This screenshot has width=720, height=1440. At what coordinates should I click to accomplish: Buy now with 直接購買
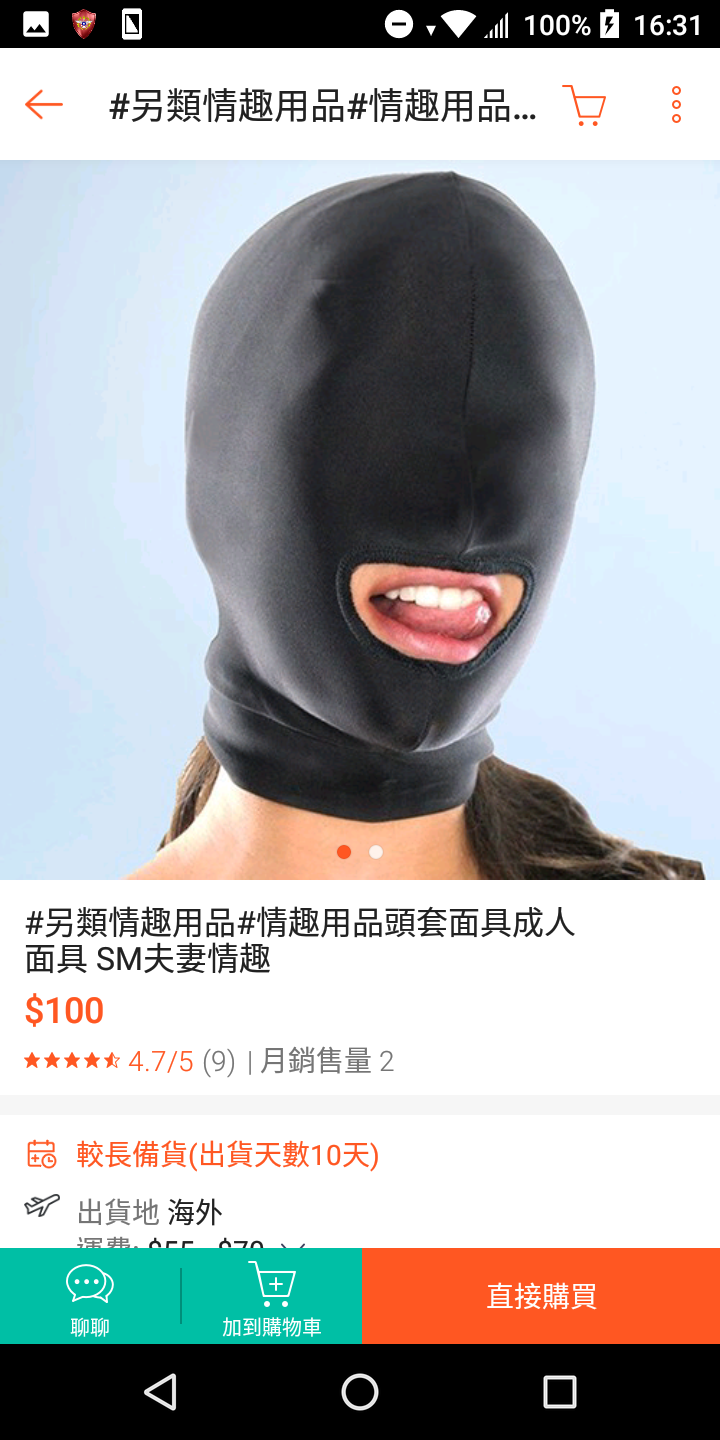tap(541, 1296)
